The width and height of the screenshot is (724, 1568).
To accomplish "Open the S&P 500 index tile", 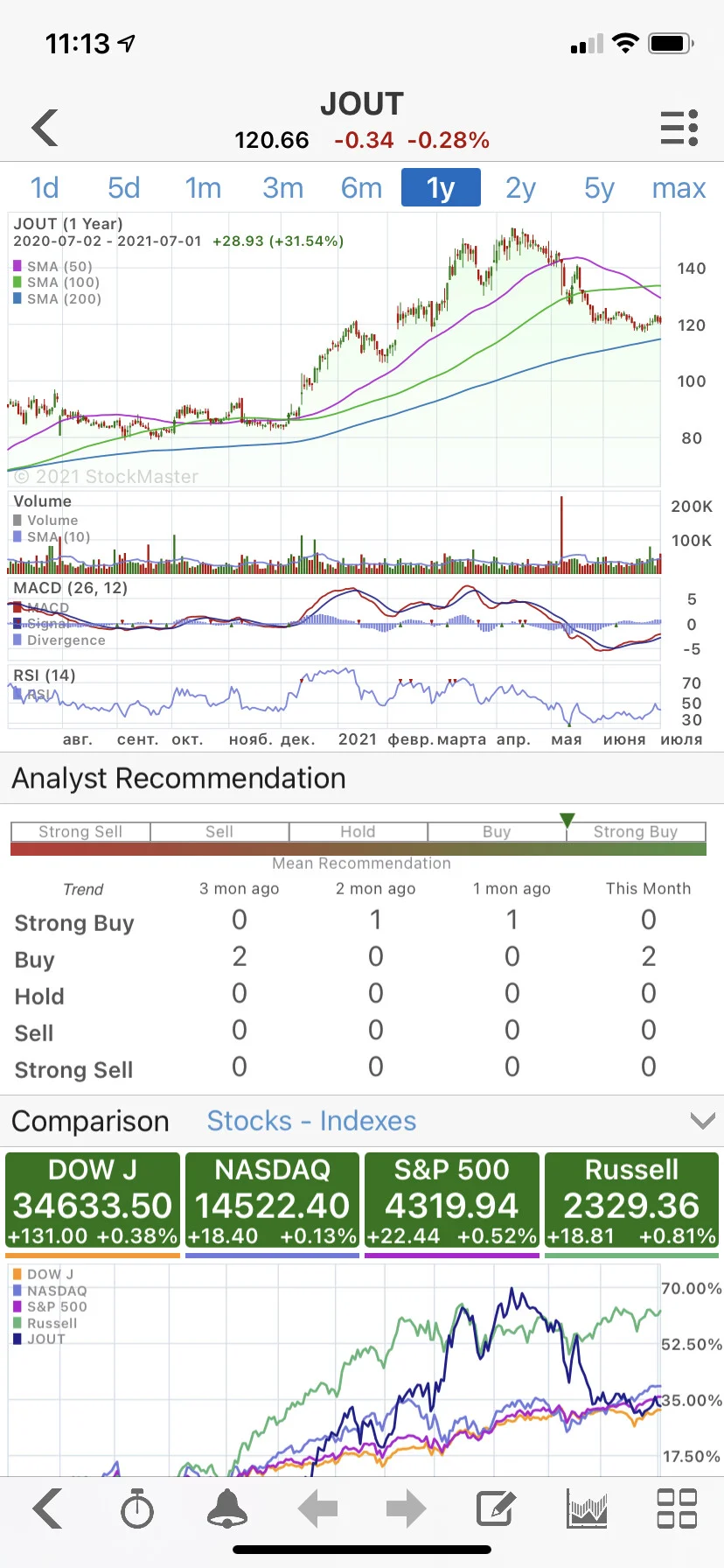I will [452, 1200].
